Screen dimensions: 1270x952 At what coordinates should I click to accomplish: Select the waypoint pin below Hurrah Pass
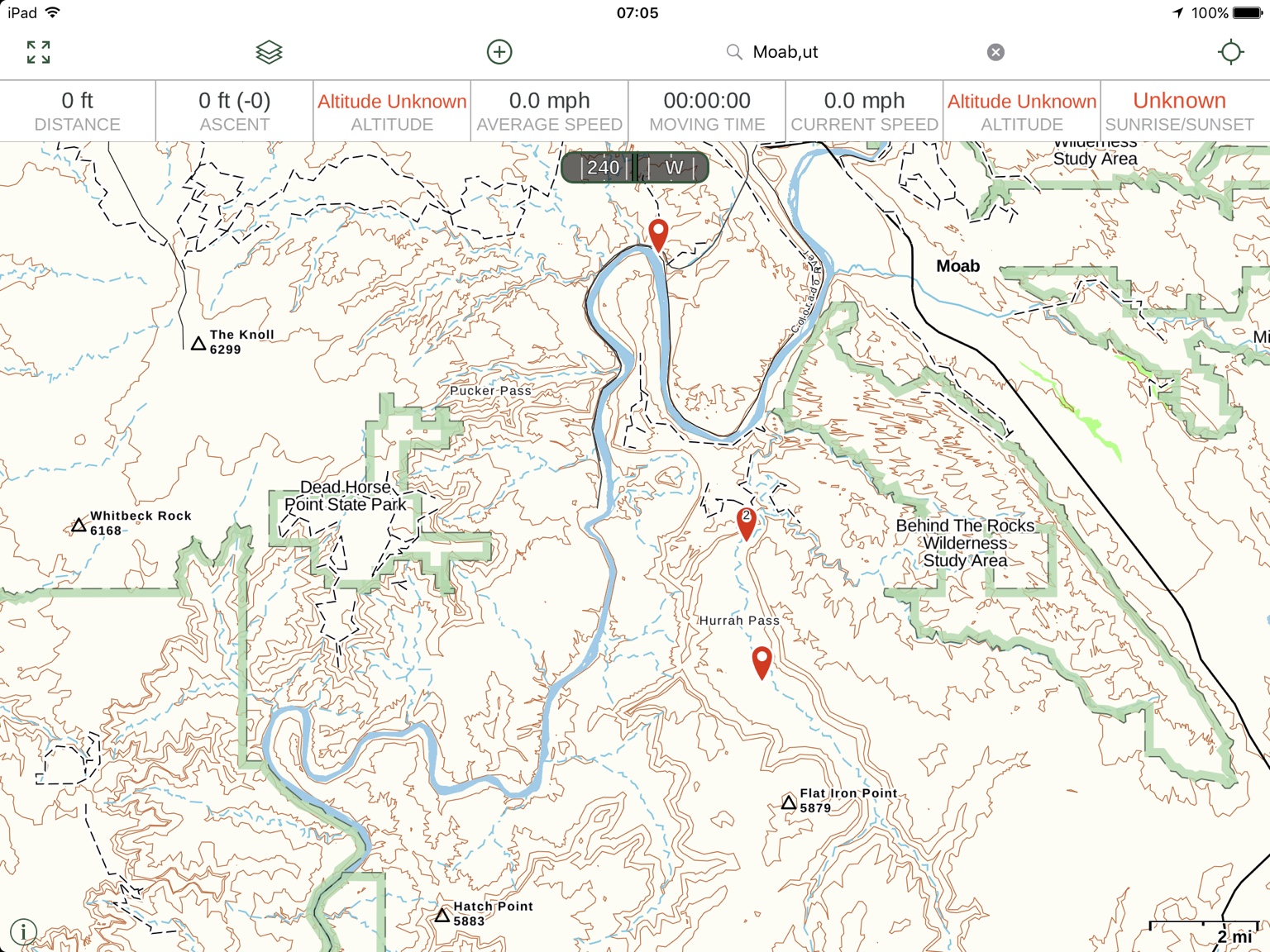point(762,661)
